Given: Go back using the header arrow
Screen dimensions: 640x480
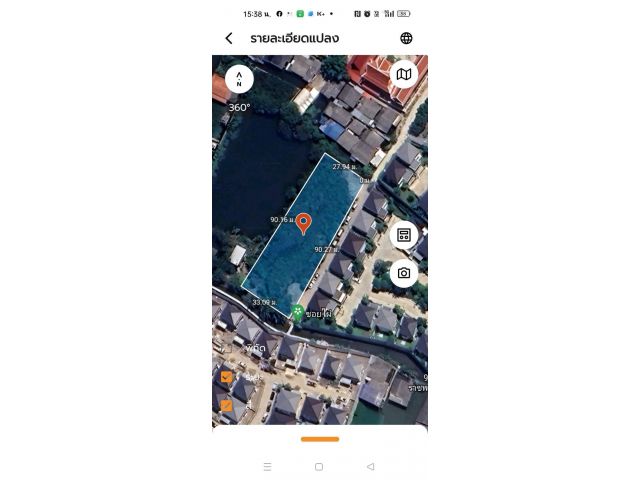Looking at the screenshot, I should coord(229,38).
